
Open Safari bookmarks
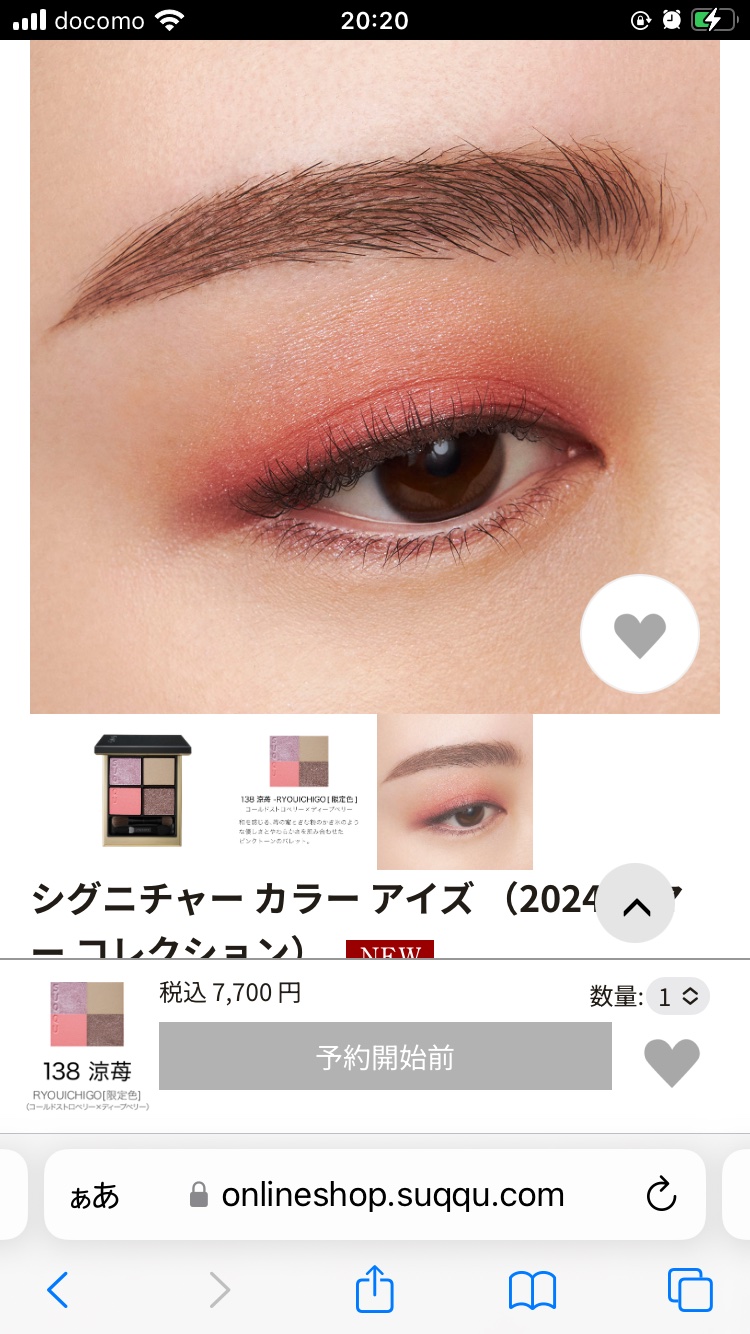(x=532, y=1290)
